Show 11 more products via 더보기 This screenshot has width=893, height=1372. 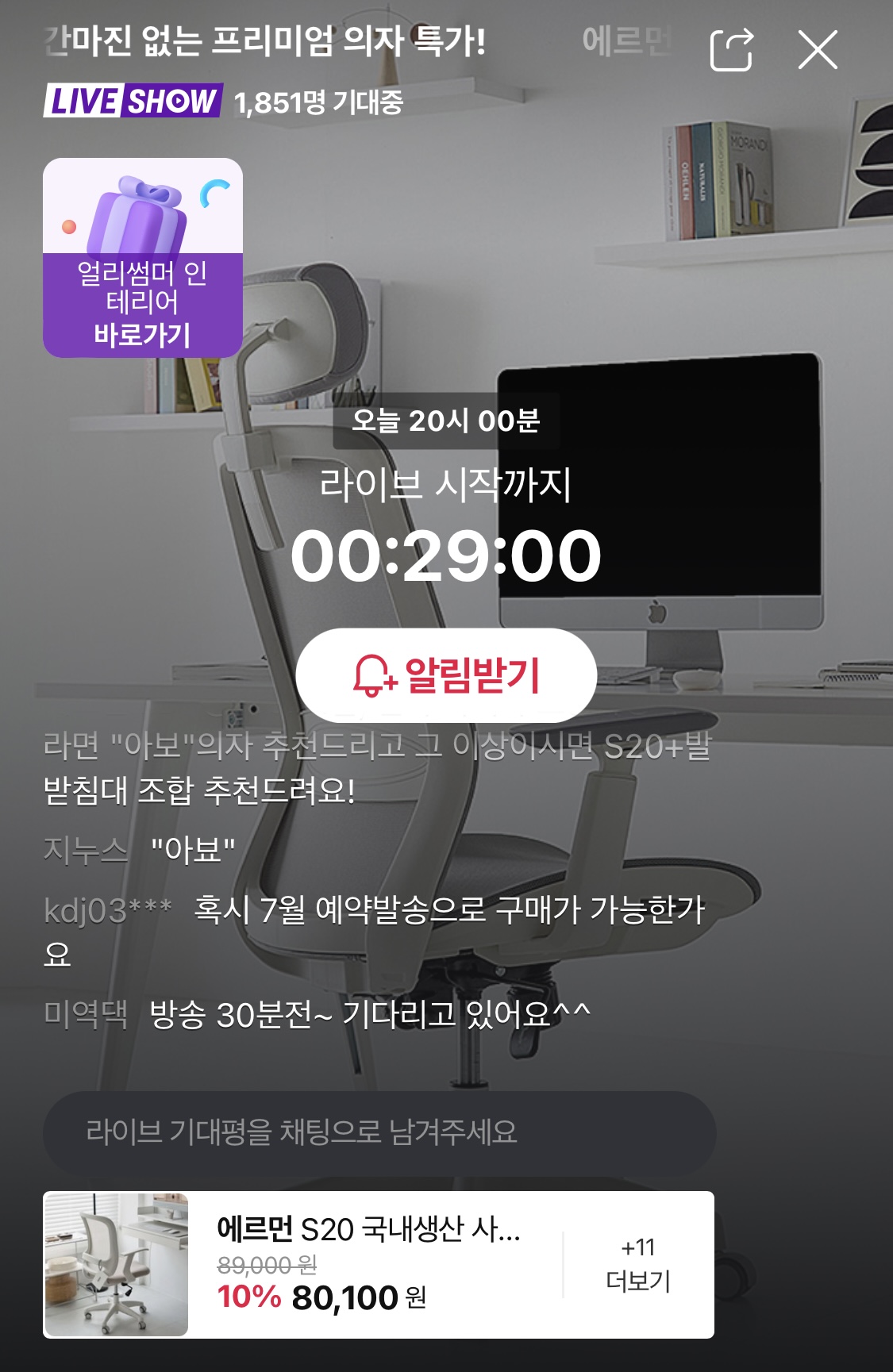coord(638,1264)
